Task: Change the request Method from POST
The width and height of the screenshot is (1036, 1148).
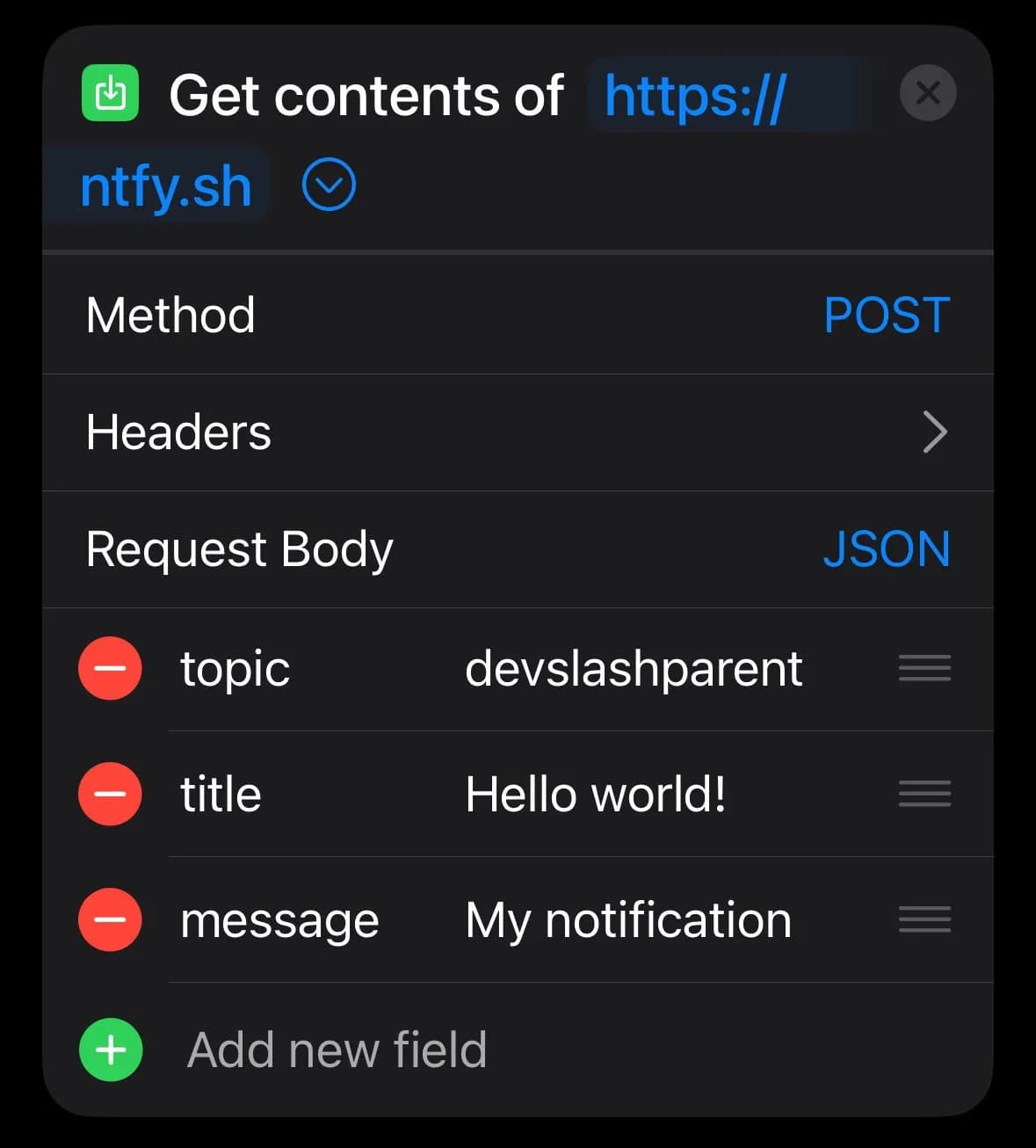Action: tap(887, 315)
